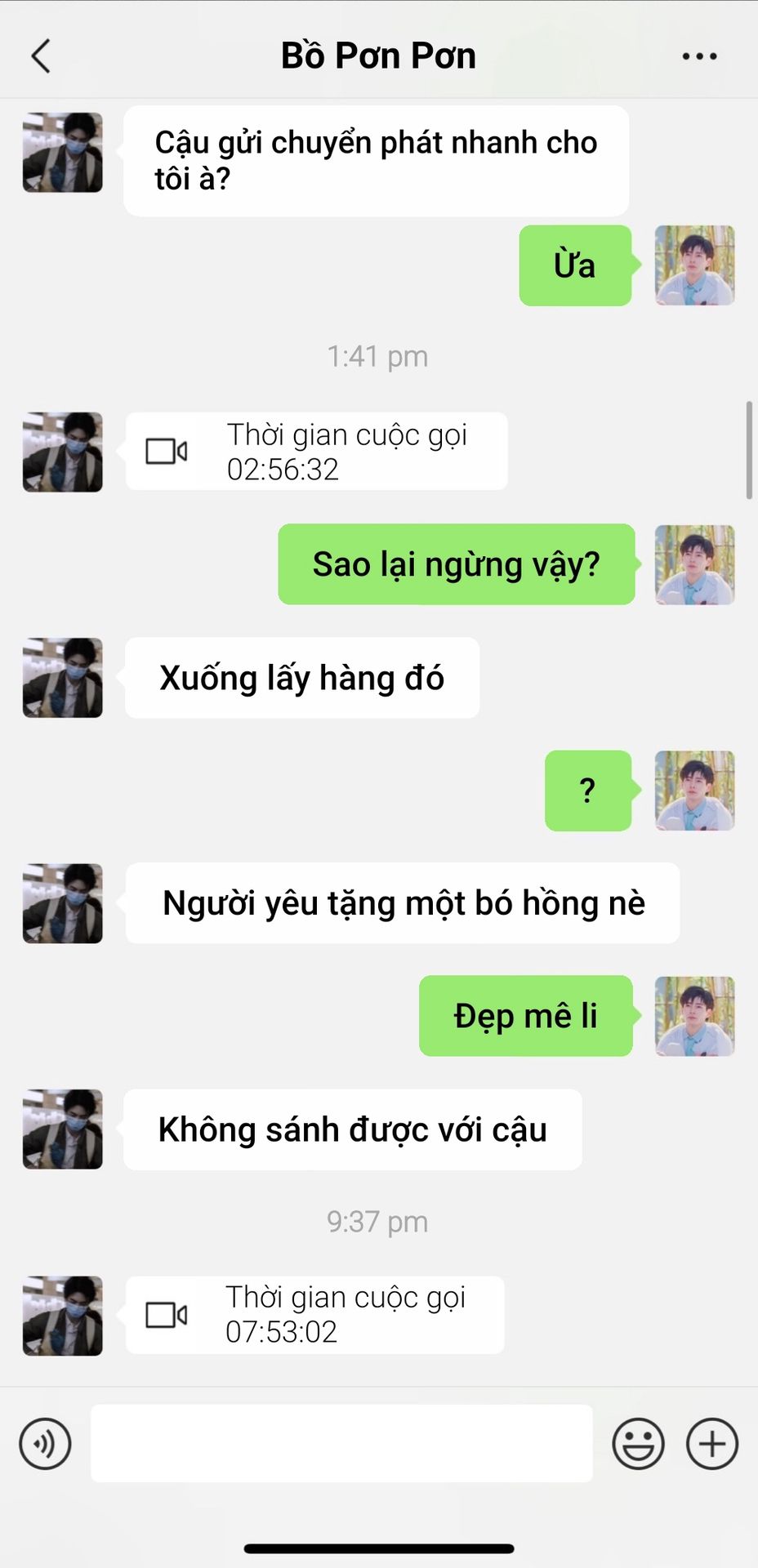Tap the voice message icon
Image resolution: width=758 pixels, height=1568 pixels.
click(x=45, y=1443)
